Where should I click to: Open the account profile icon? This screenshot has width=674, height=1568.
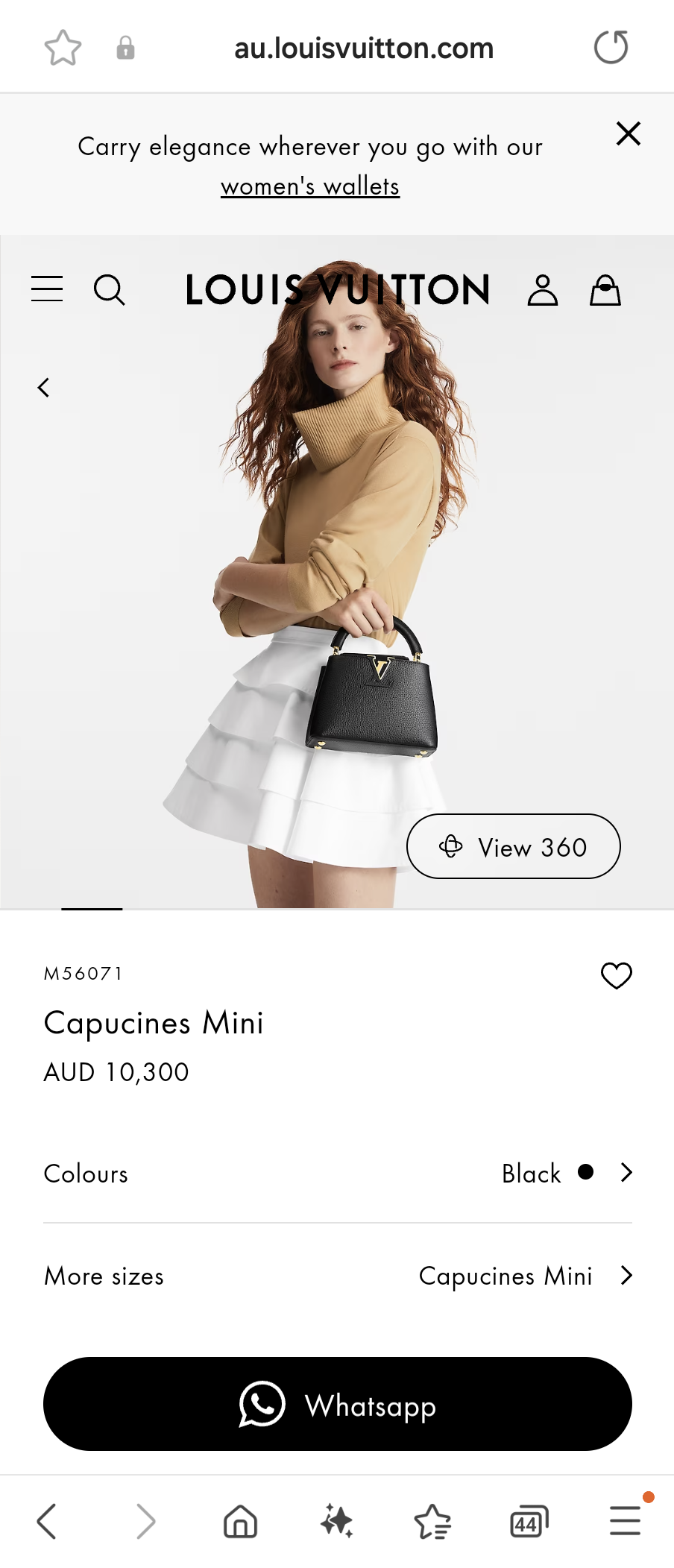pyautogui.click(x=542, y=290)
